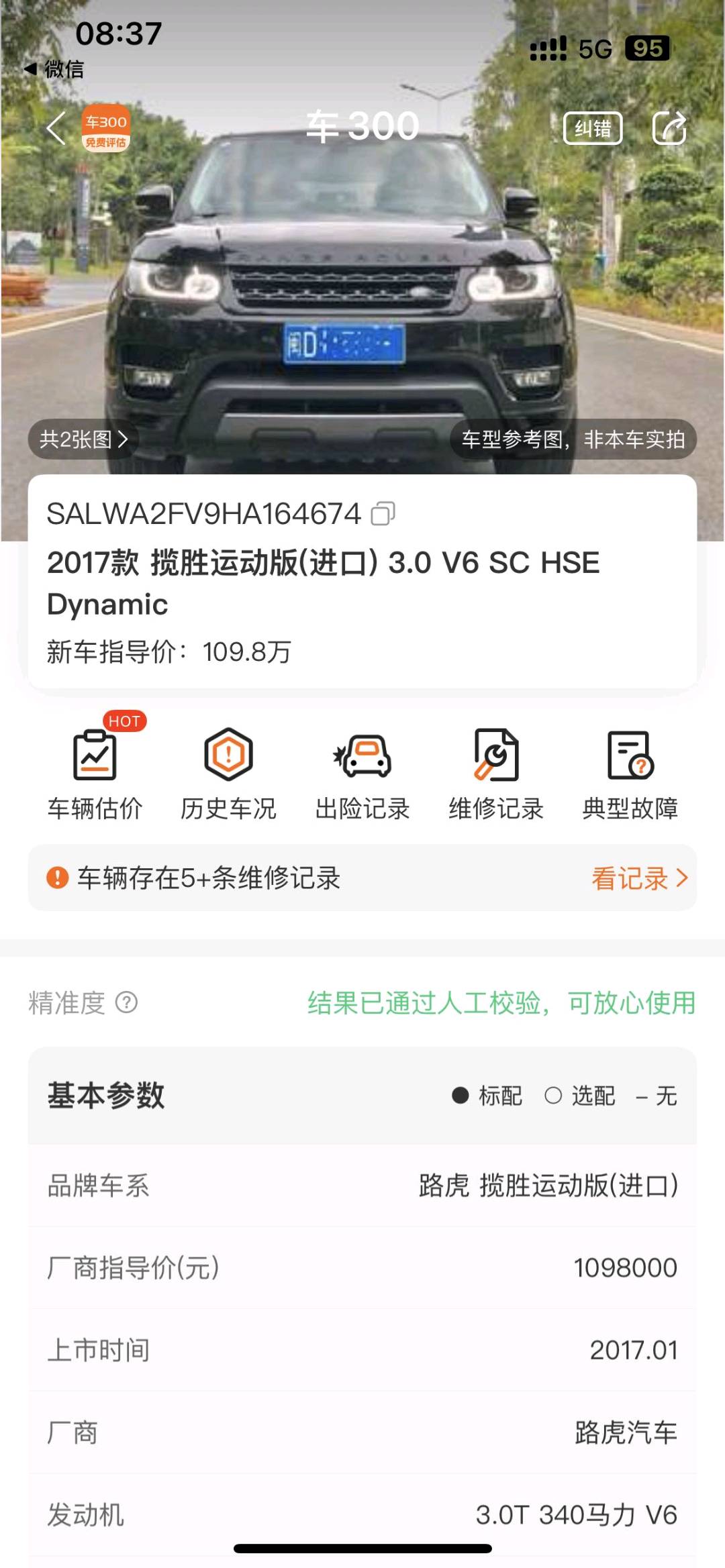Open the 精准度 help question mark
Image resolution: width=725 pixels, height=1568 pixels.
126,1003
